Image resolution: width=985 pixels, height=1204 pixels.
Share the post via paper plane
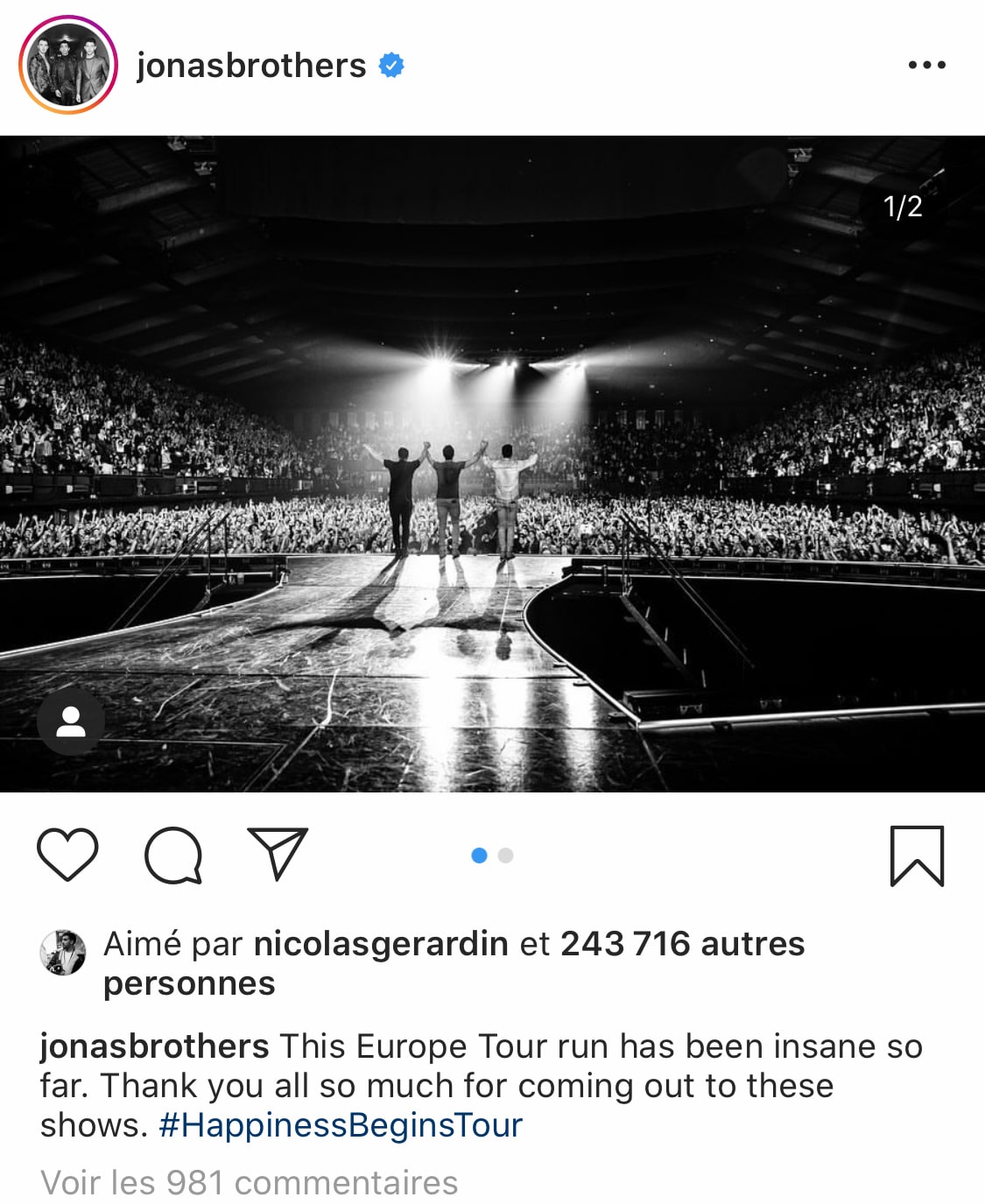[x=278, y=854]
